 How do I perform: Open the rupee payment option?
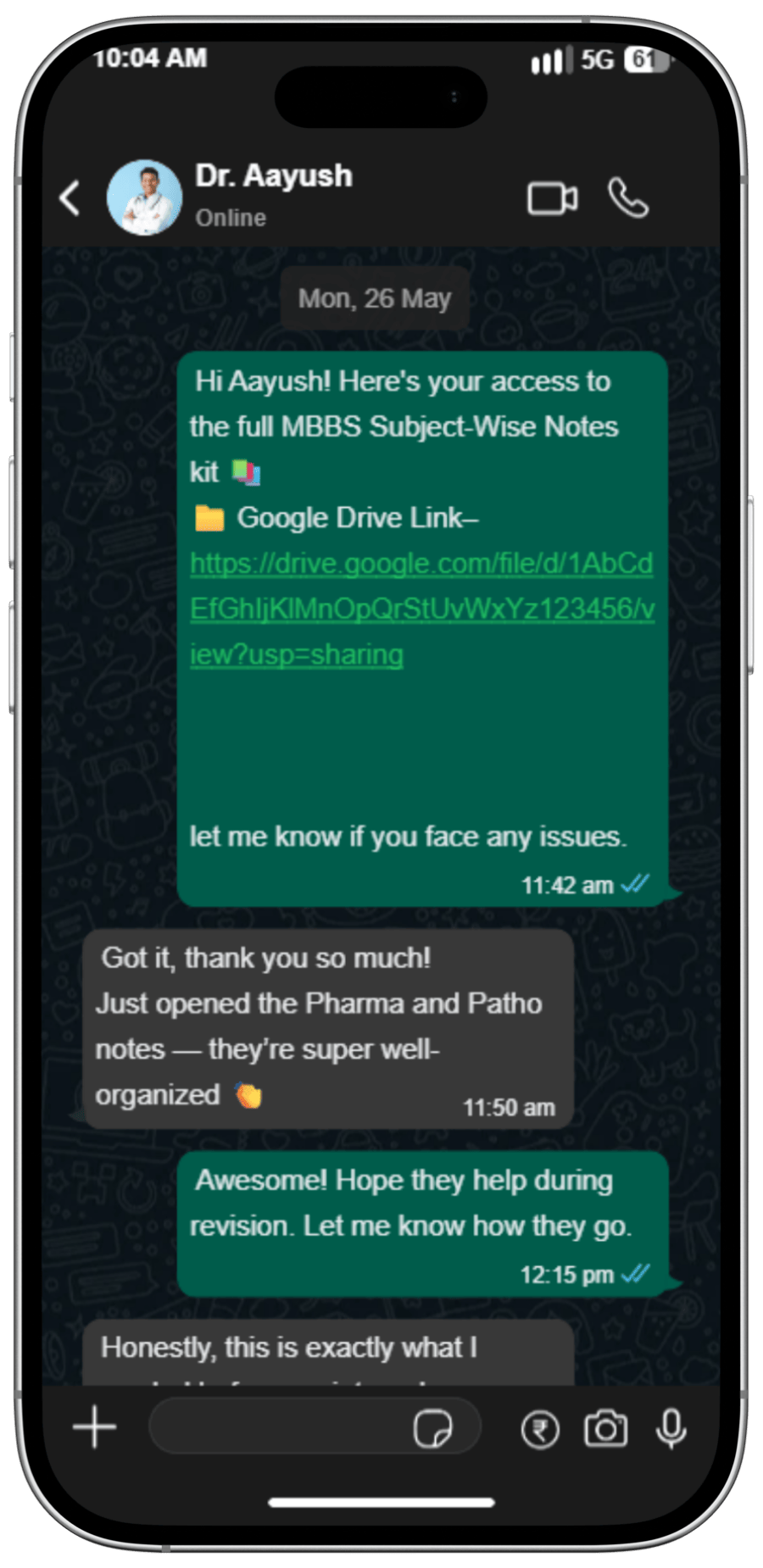(540, 1430)
